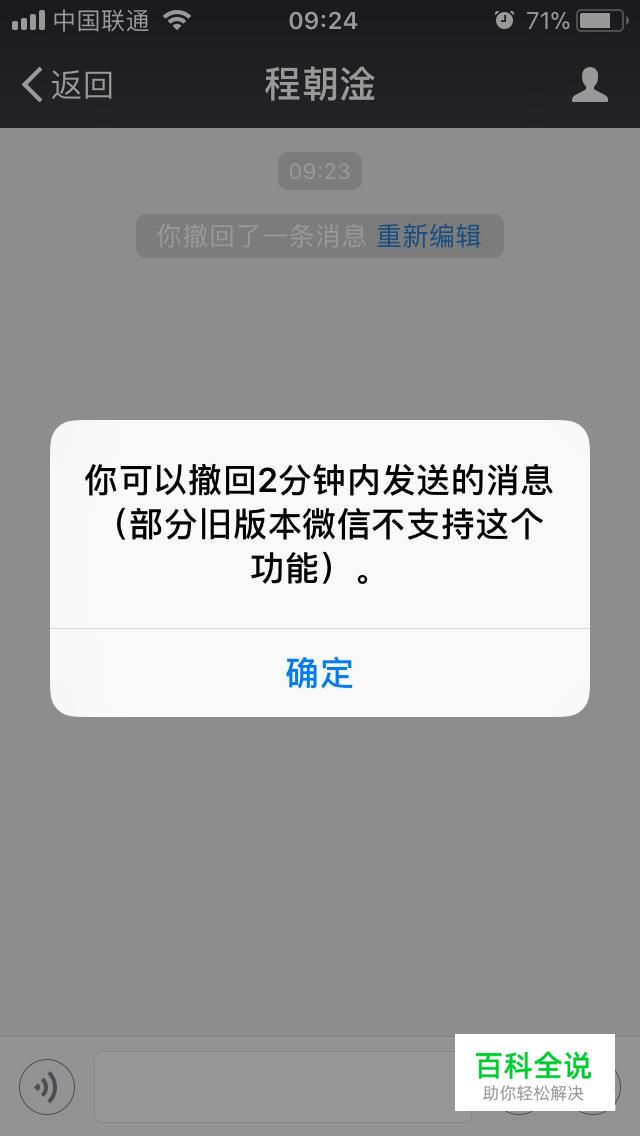This screenshot has height=1136, width=640.
Task: Tap 重新编辑 to re-edit recalled message
Action: (x=428, y=236)
